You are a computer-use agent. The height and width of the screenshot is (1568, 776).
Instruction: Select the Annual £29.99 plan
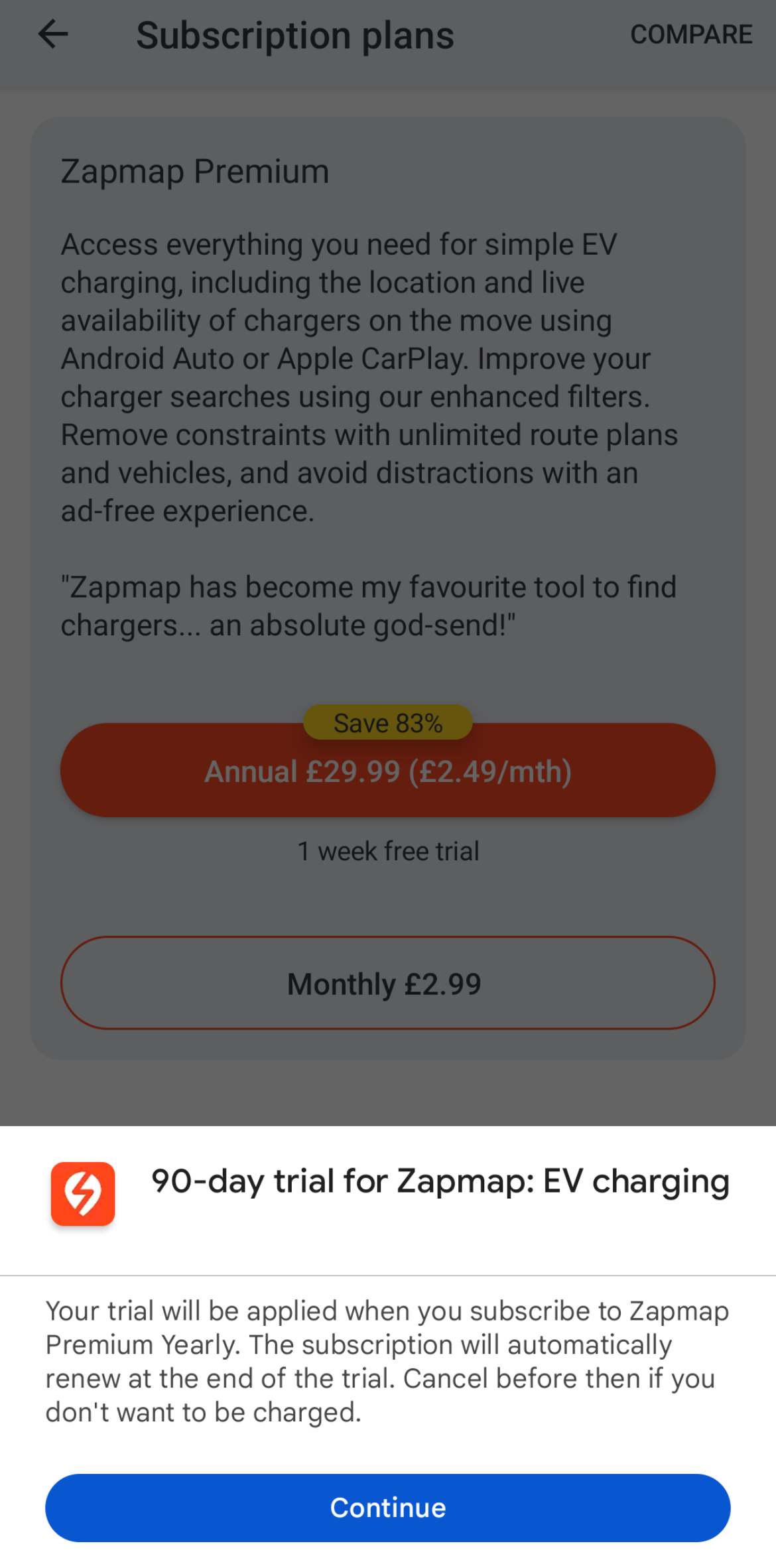(387, 772)
